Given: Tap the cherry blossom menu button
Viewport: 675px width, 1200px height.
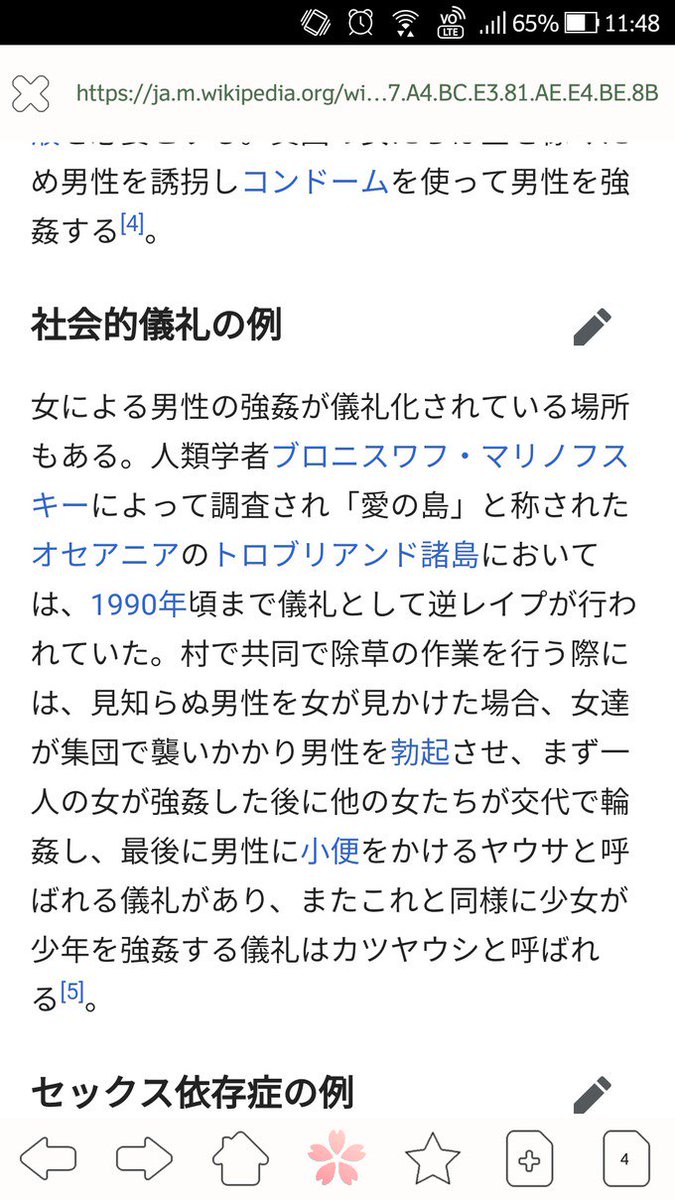Looking at the screenshot, I should coord(337,1160).
